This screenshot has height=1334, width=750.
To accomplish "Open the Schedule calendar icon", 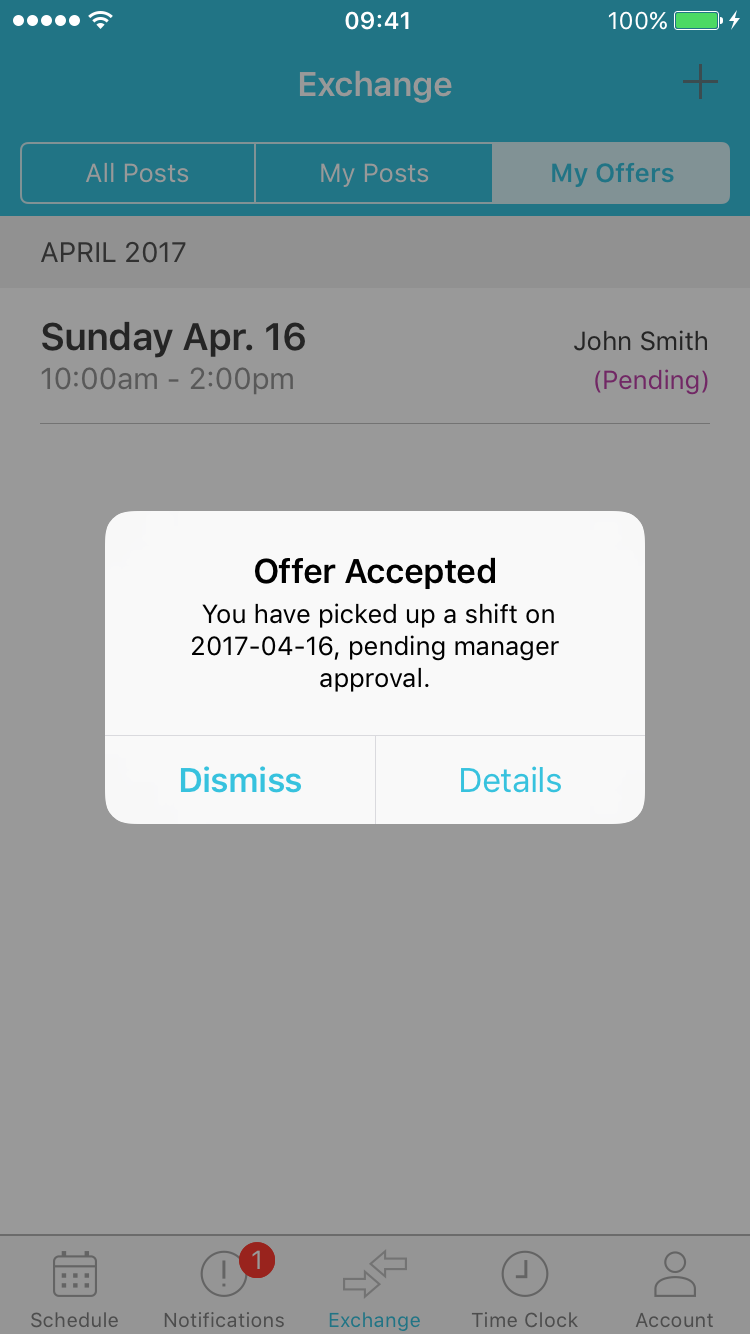I will (x=74, y=1273).
